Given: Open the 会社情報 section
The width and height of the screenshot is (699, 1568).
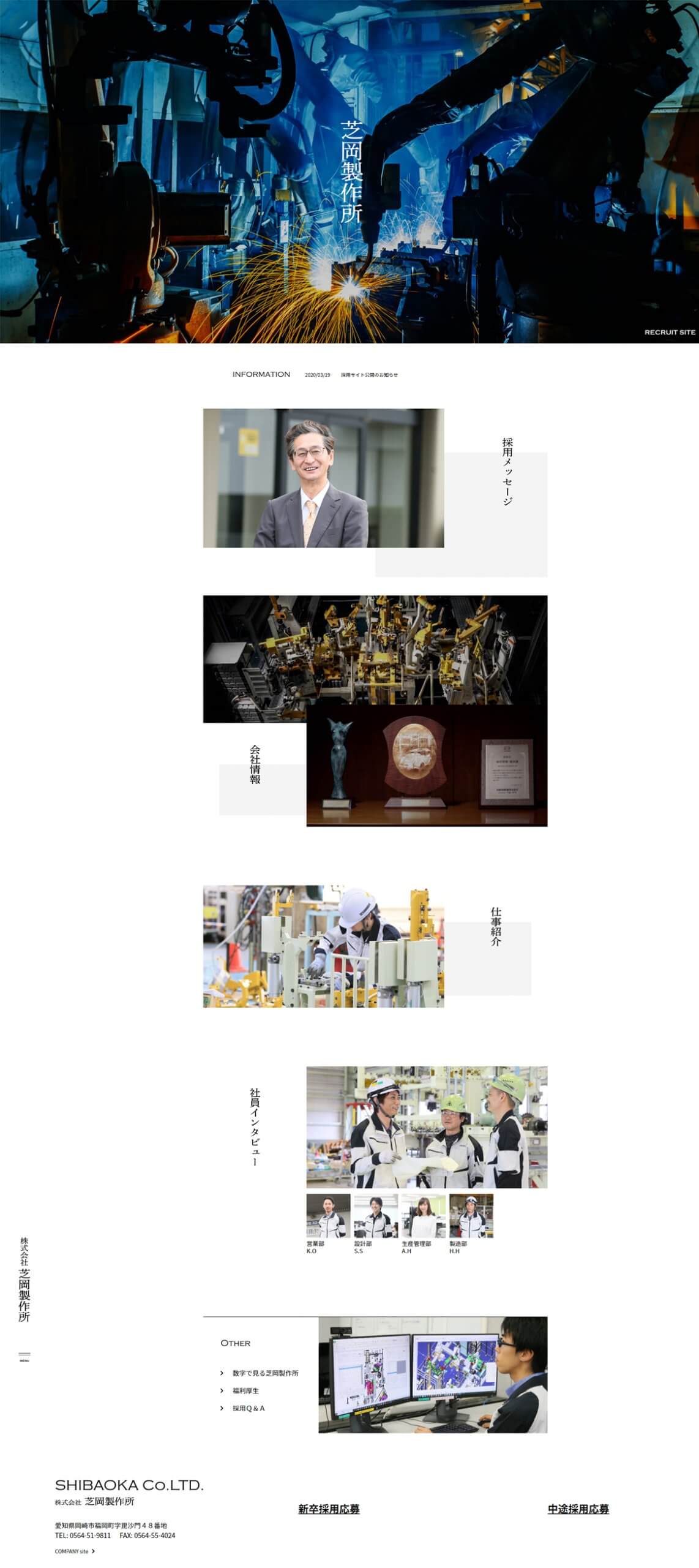Looking at the screenshot, I should click(255, 764).
